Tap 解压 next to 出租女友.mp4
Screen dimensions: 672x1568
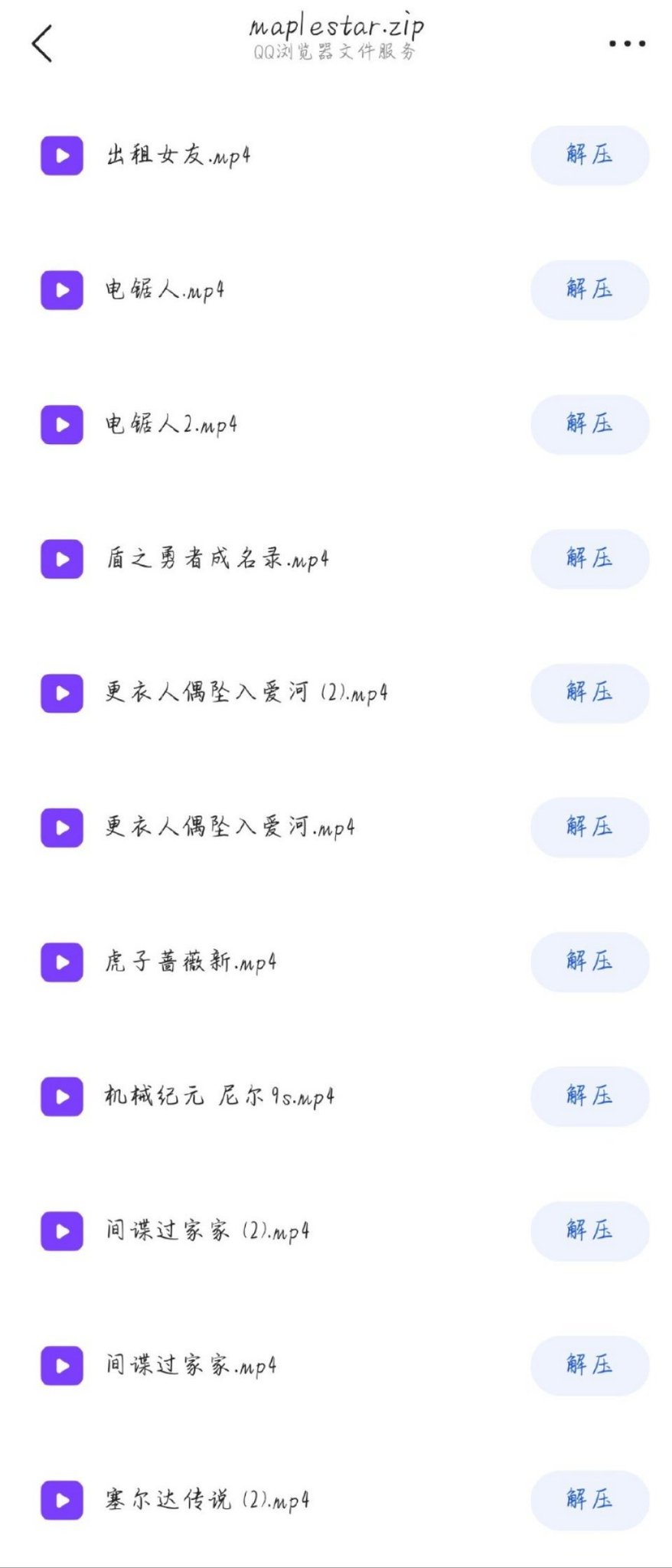[589, 155]
